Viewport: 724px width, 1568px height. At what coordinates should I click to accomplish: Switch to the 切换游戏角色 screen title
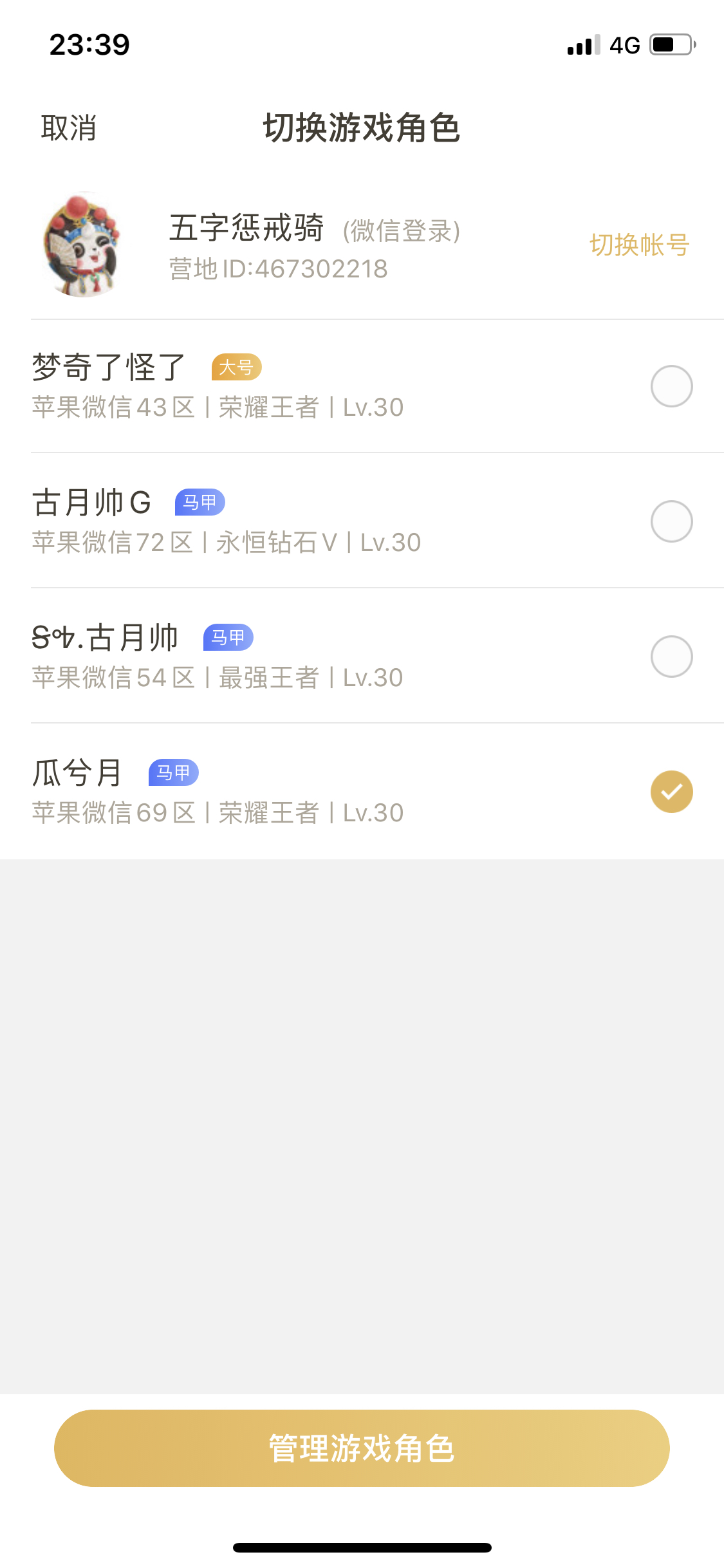point(362,127)
